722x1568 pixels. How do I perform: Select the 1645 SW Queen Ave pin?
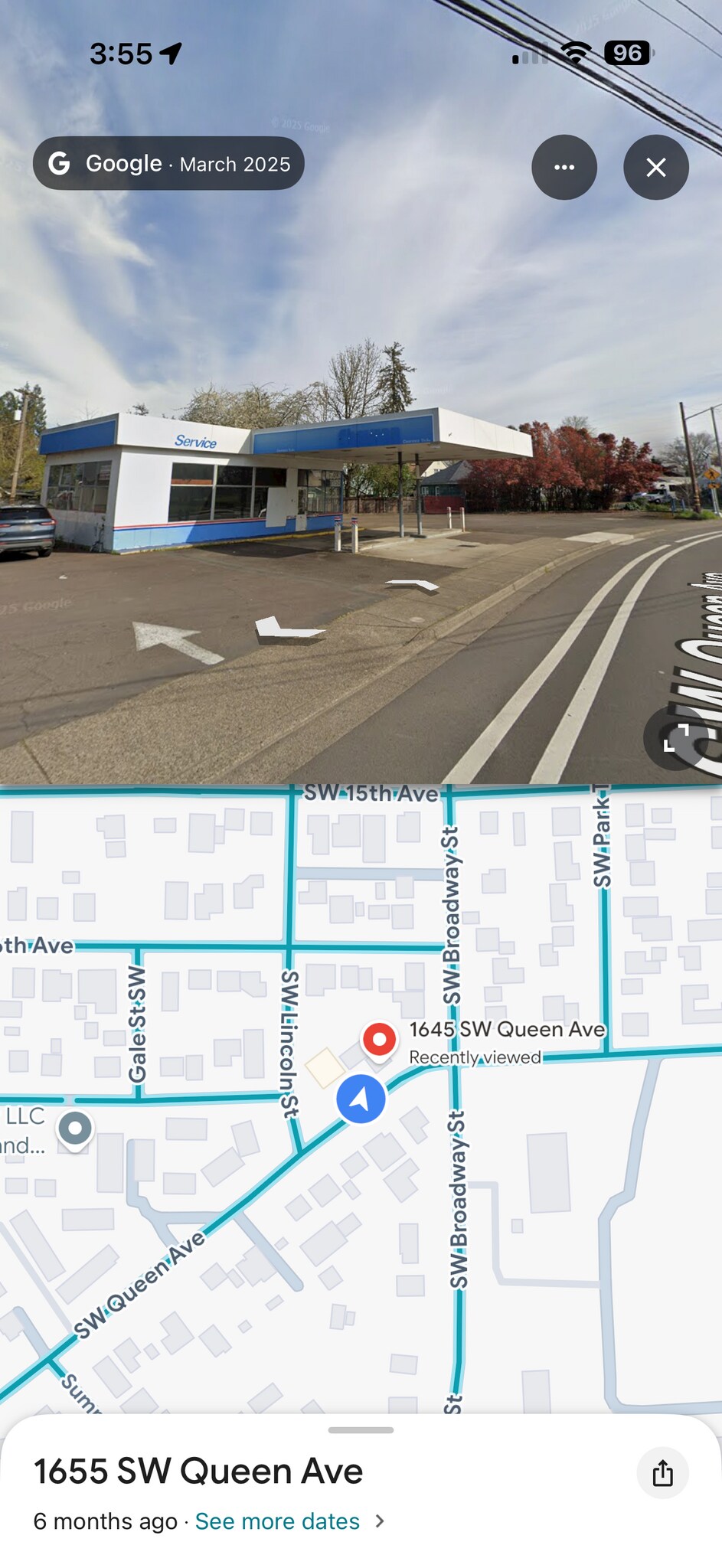tap(379, 1040)
